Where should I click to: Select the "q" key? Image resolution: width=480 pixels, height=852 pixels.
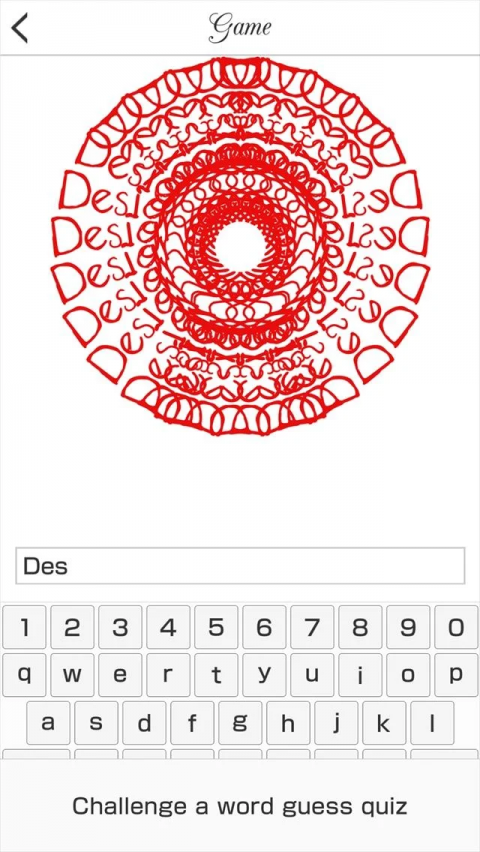coord(24,675)
